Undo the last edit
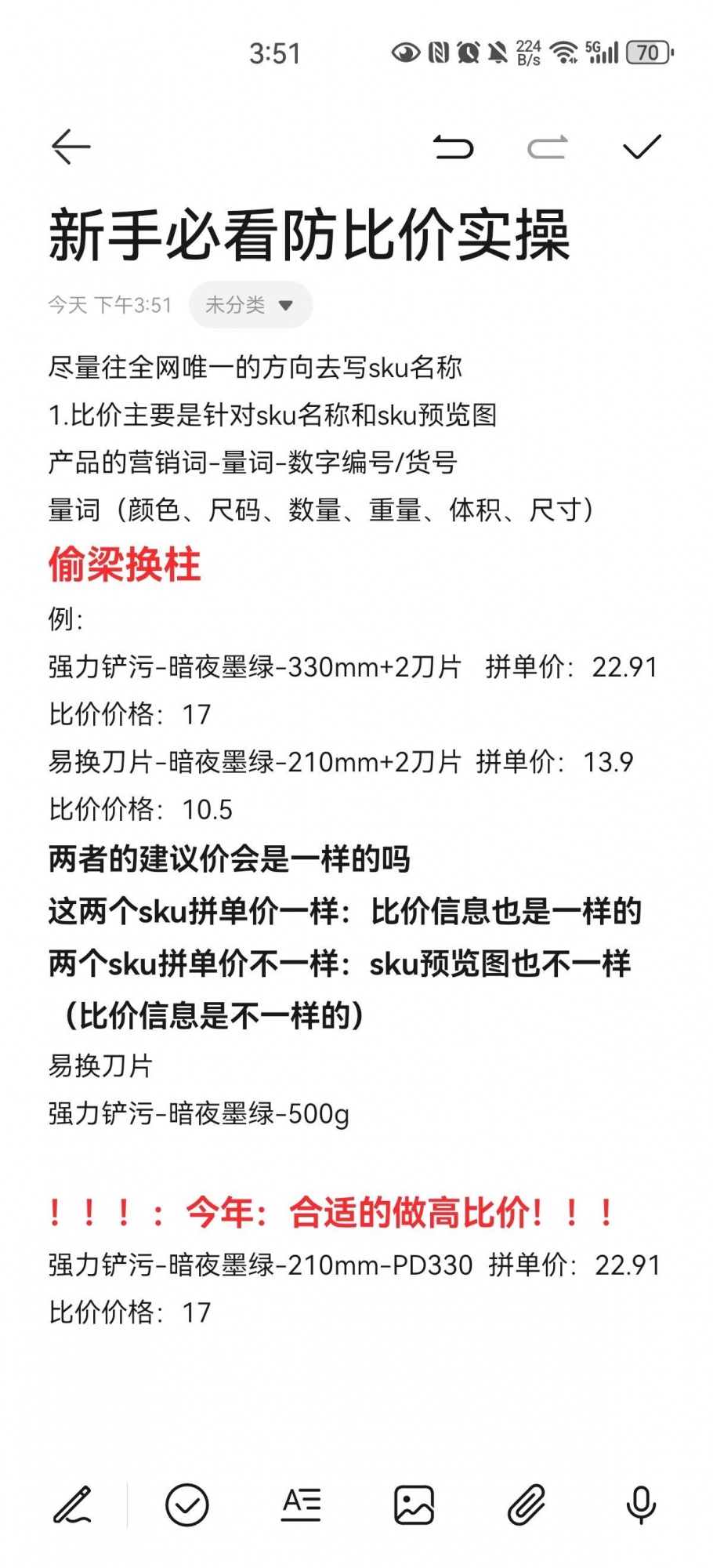This screenshot has height=1568, width=713. [454, 147]
